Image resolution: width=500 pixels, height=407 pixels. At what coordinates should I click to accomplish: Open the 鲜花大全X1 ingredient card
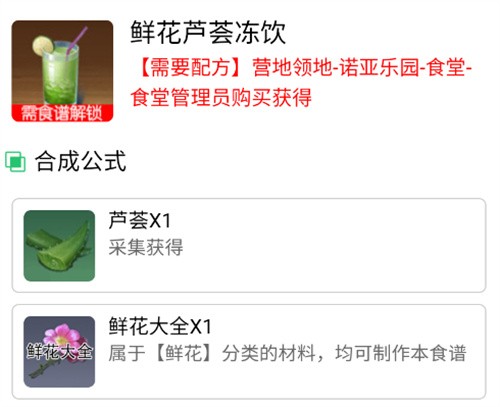(x=249, y=352)
